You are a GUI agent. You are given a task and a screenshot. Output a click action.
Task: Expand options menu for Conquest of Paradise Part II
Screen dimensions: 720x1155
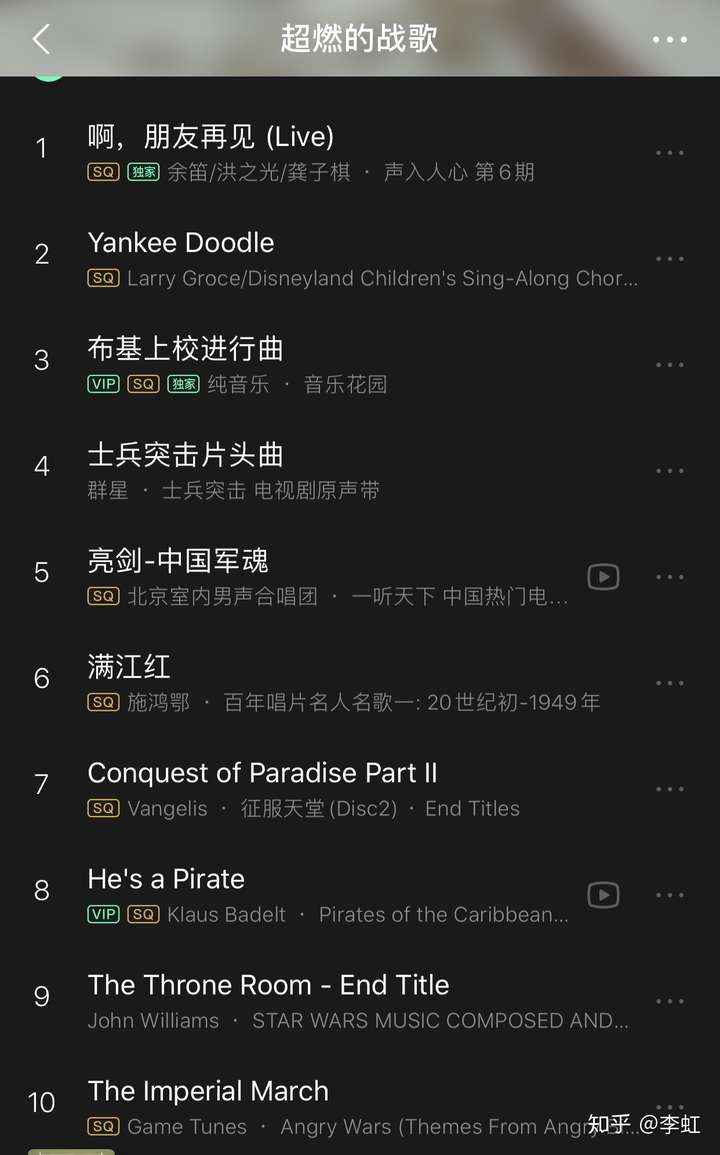pos(669,788)
